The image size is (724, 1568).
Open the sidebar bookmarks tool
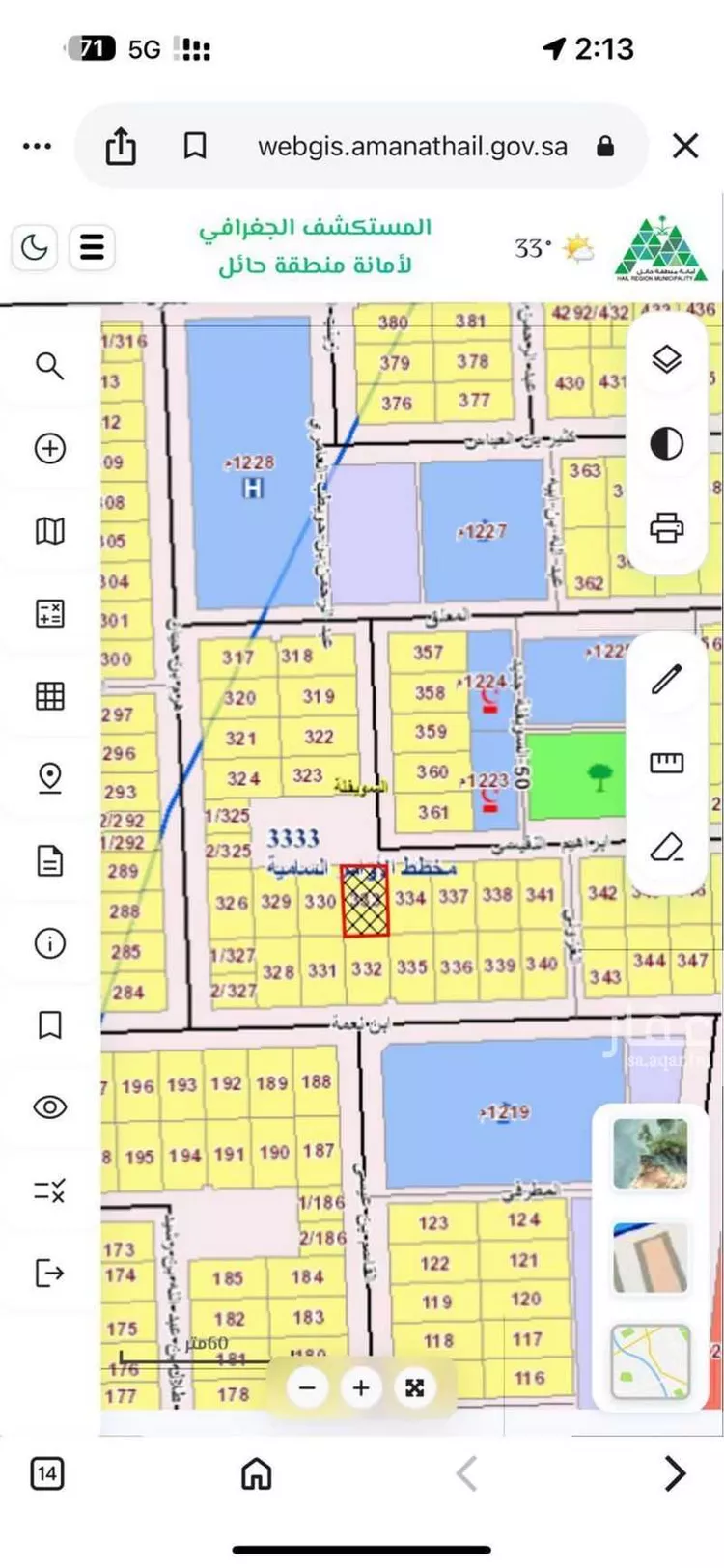point(50,1024)
